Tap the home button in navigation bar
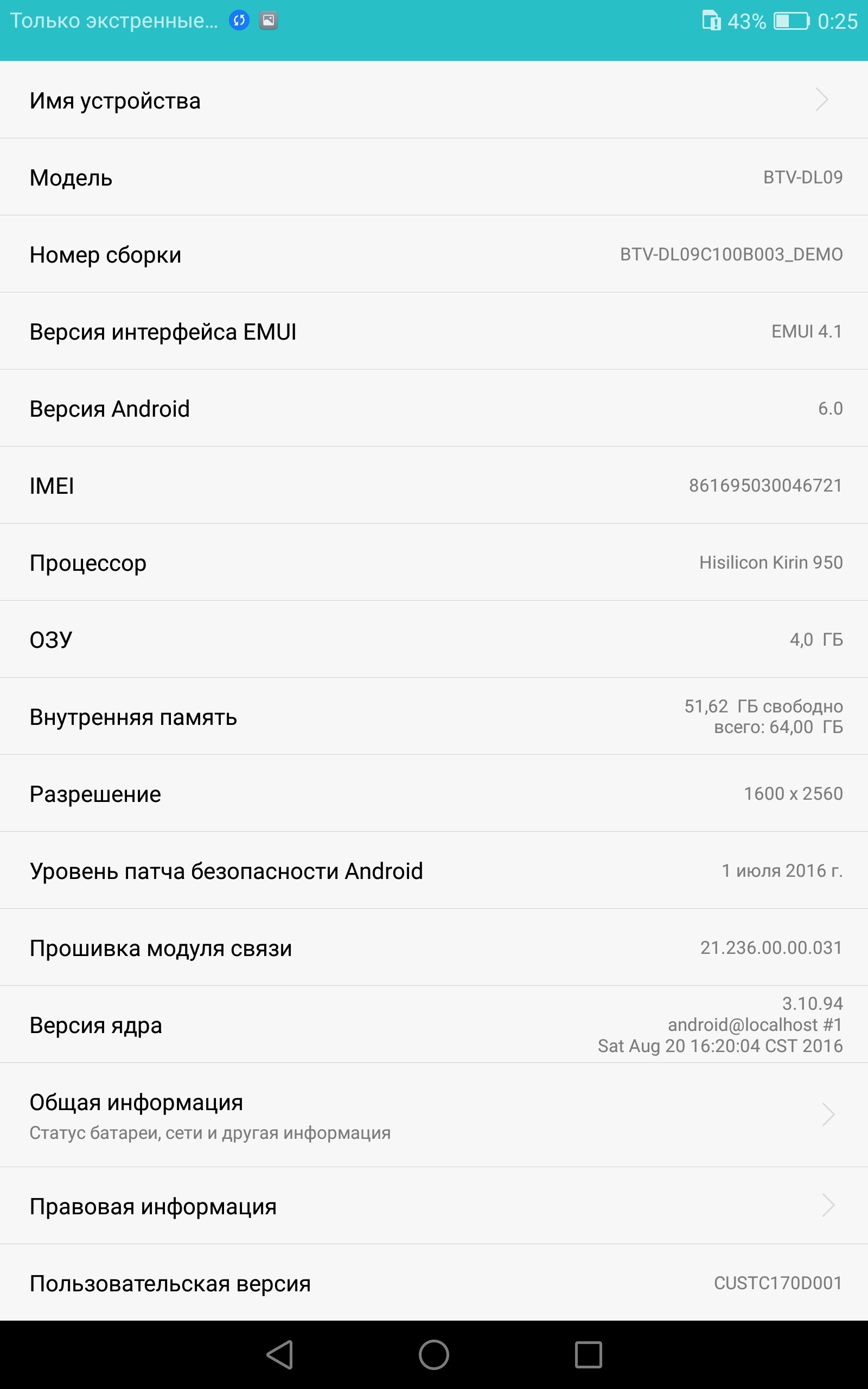The image size is (868, 1389). click(x=434, y=1355)
